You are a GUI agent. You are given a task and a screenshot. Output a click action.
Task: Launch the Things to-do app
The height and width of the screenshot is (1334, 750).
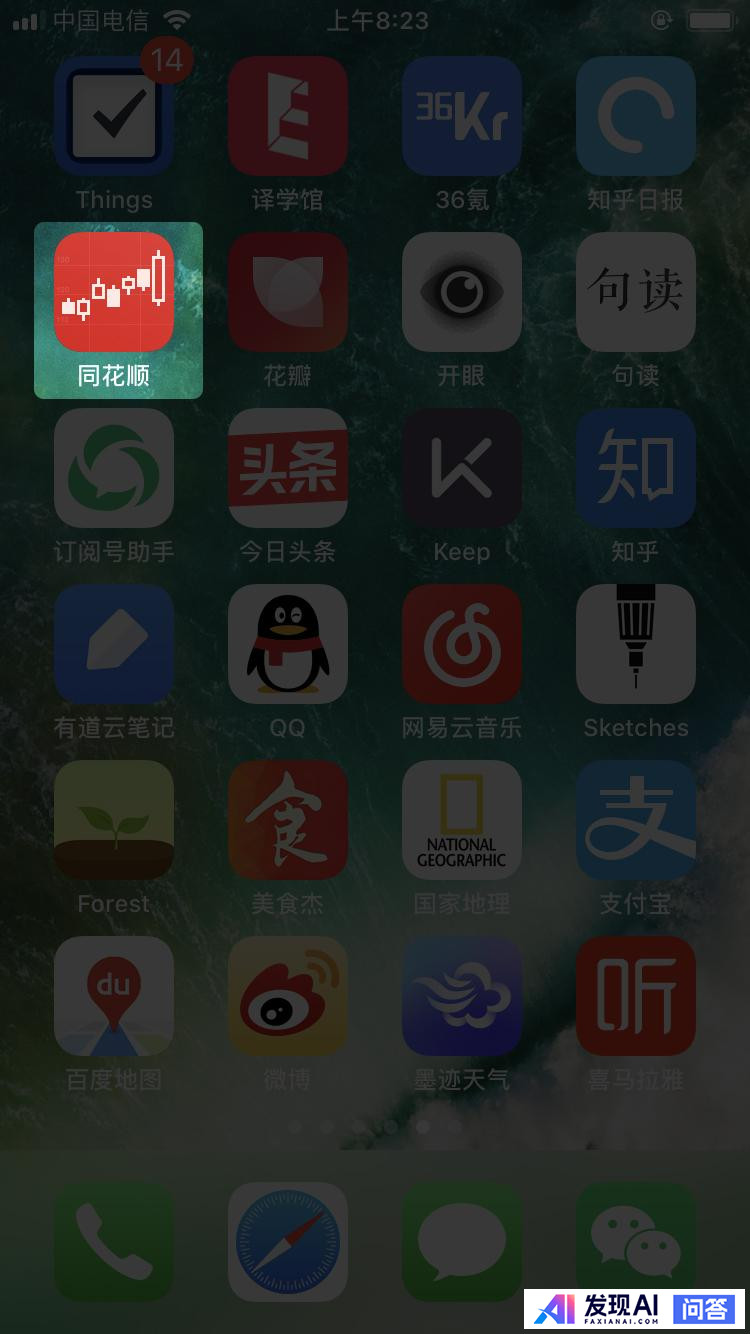[114, 116]
